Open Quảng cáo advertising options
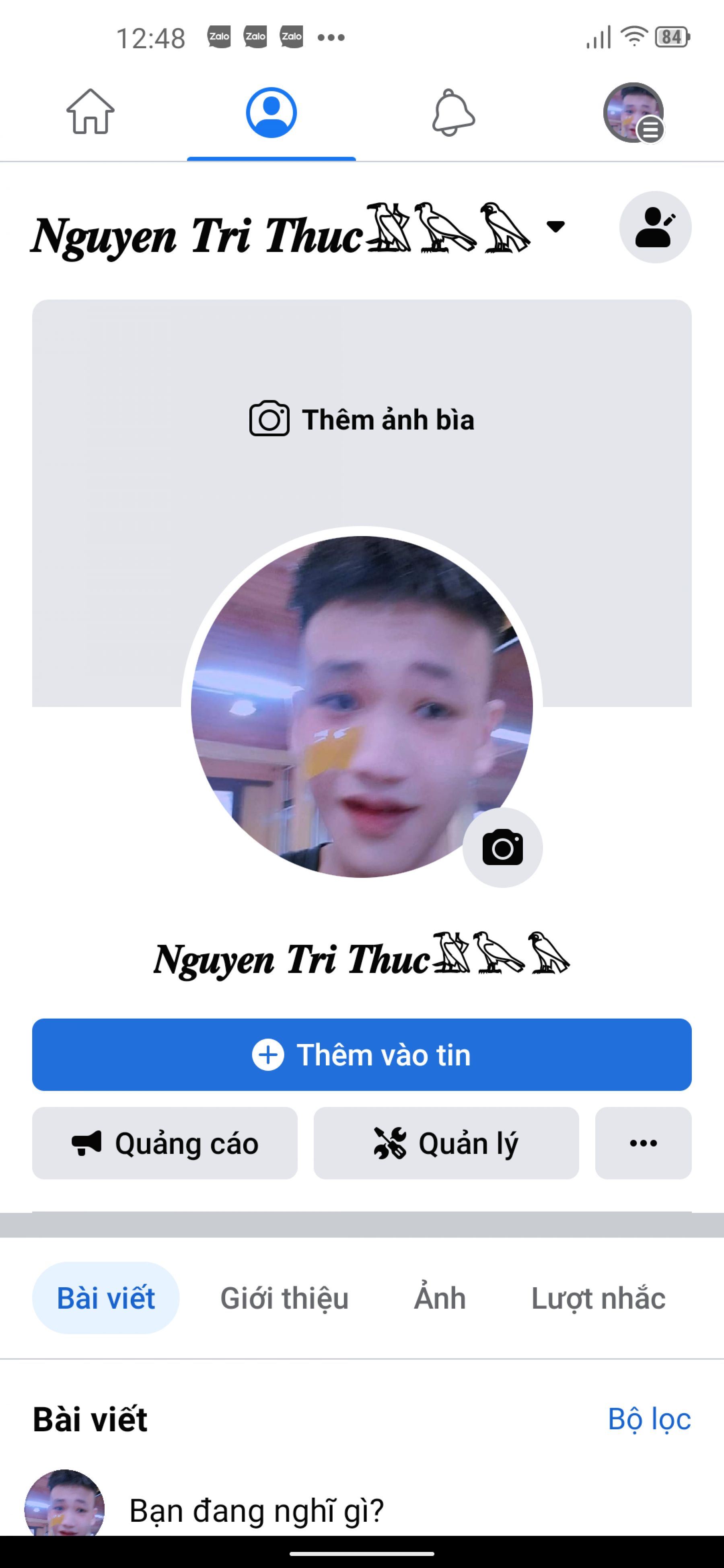 [165, 1143]
